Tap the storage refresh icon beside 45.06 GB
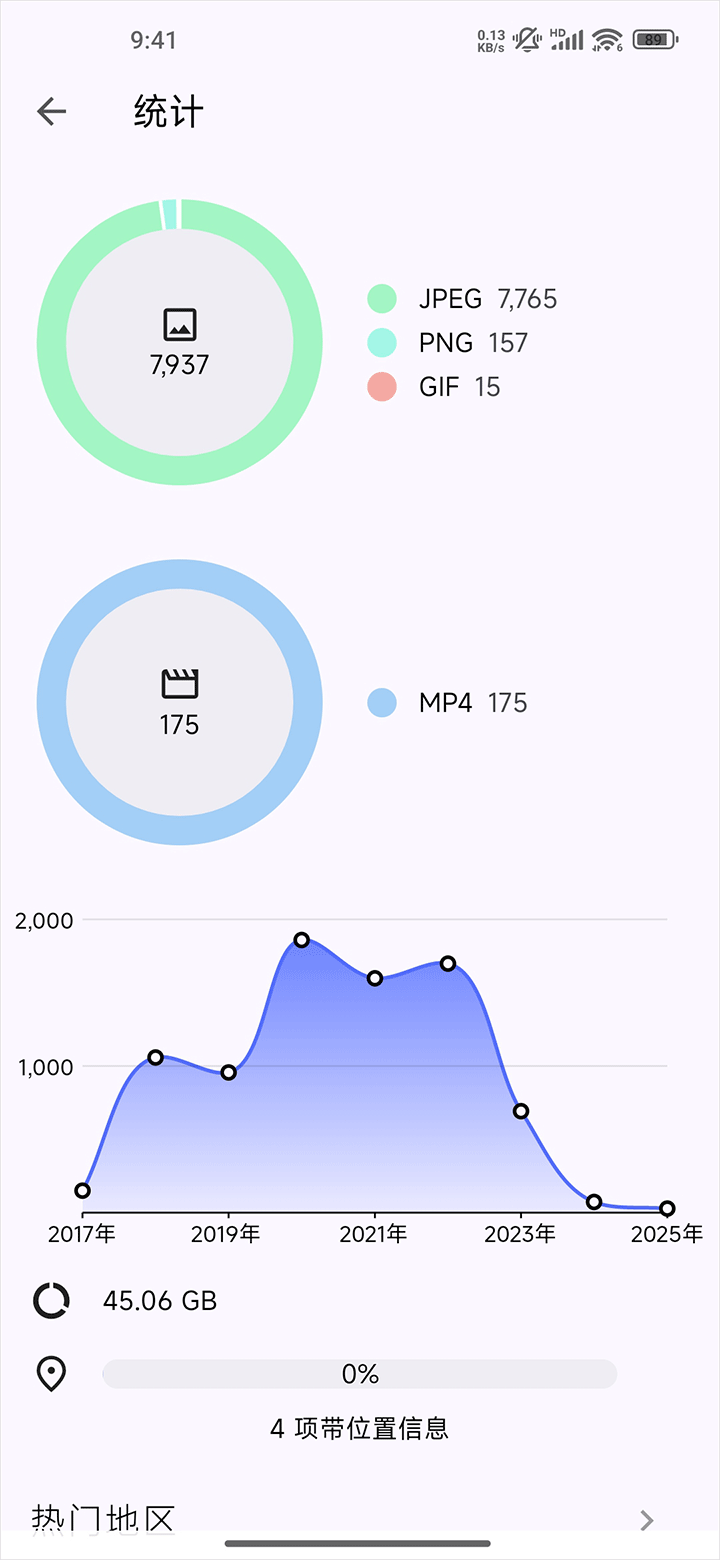 (51, 1300)
